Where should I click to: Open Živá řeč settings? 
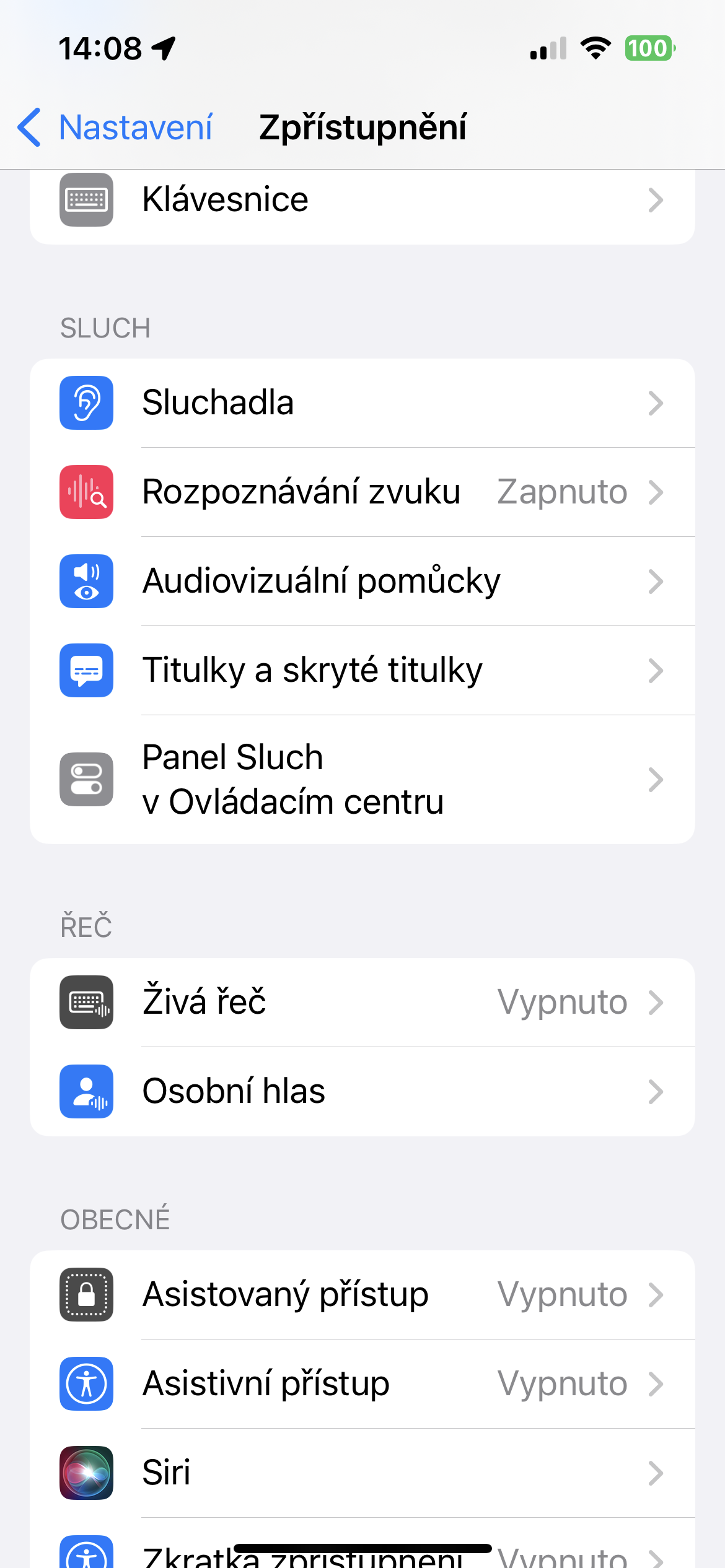pyautogui.click(x=362, y=1003)
